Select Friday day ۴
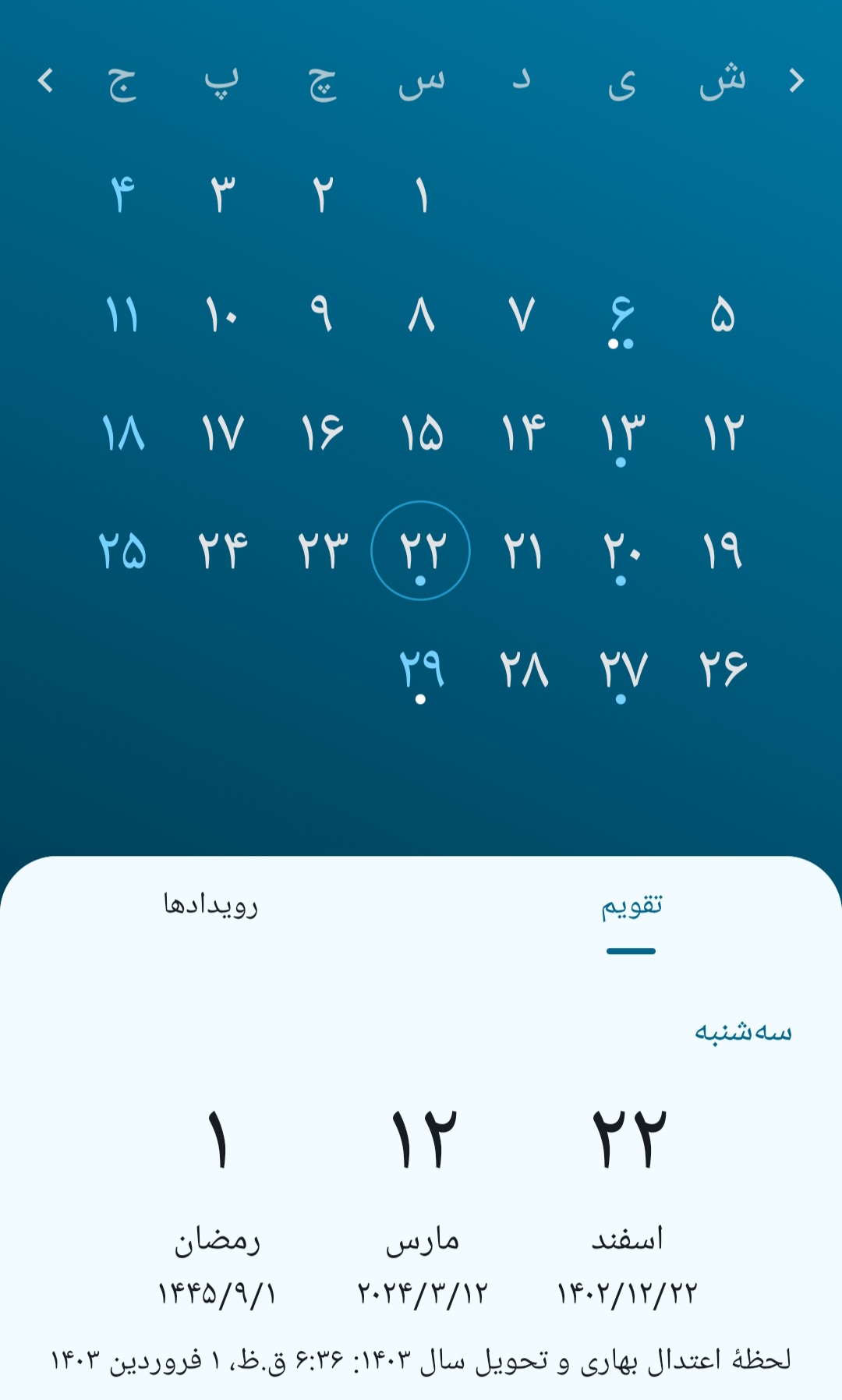This screenshot has width=842, height=1400. point(122,195)
